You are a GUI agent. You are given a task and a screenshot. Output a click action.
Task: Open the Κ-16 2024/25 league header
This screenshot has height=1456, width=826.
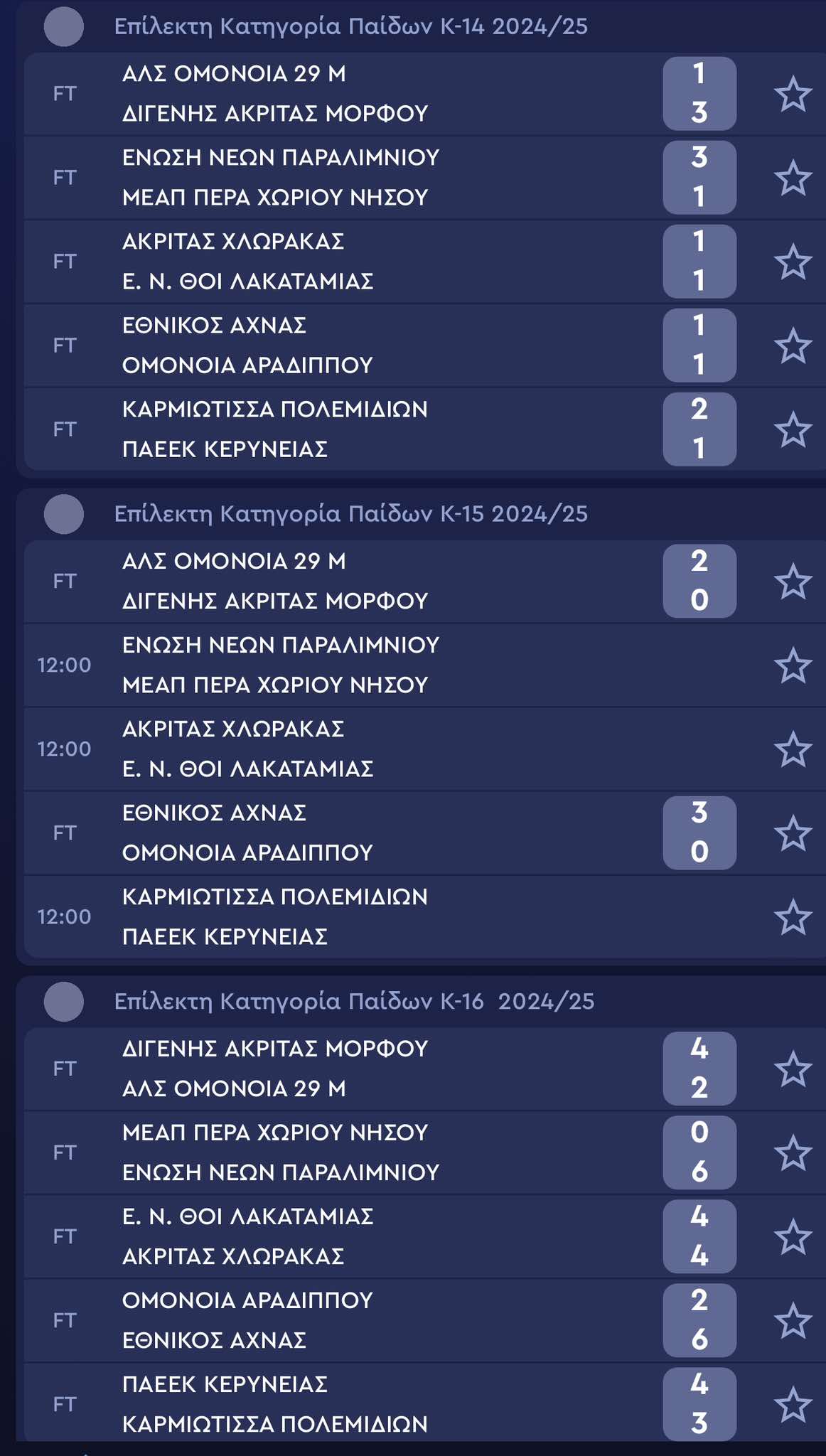tap(354, 1002)
